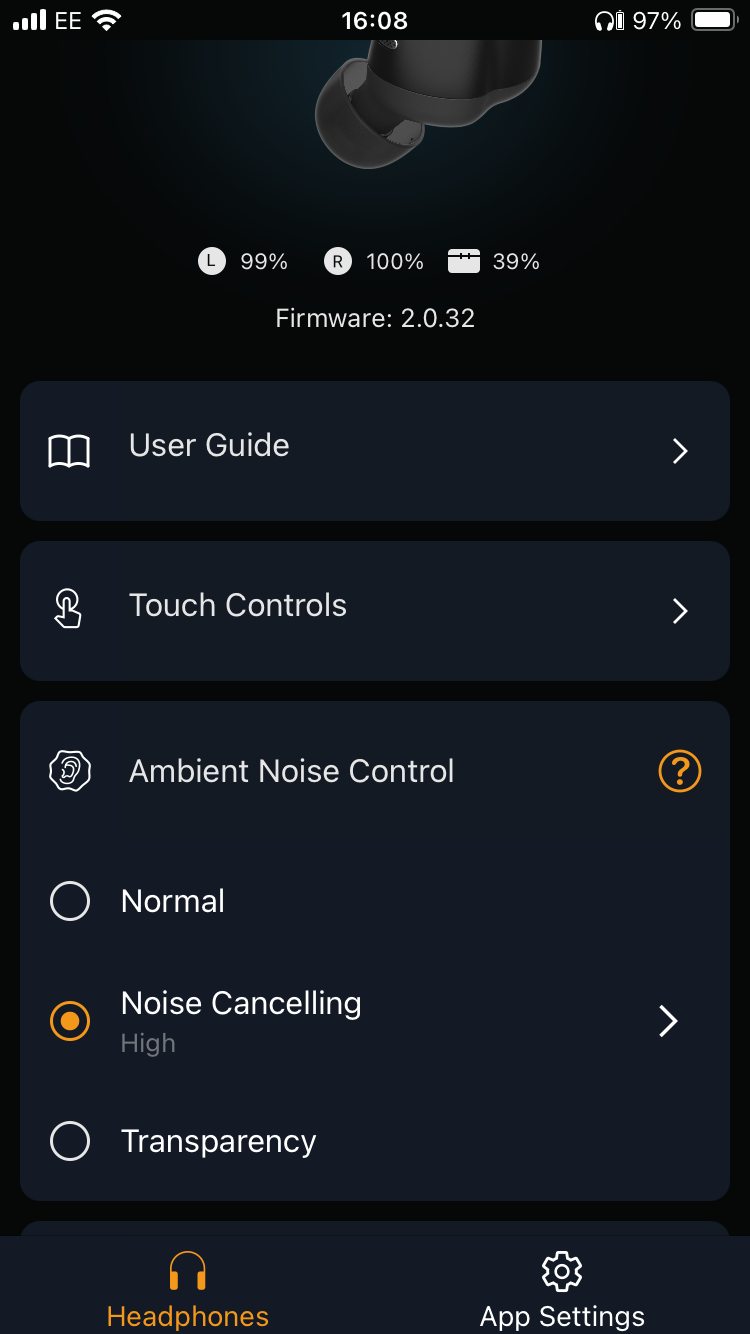Switch to the App Settings tab
Screen dimensions: 750x1334
point(561,1287)
